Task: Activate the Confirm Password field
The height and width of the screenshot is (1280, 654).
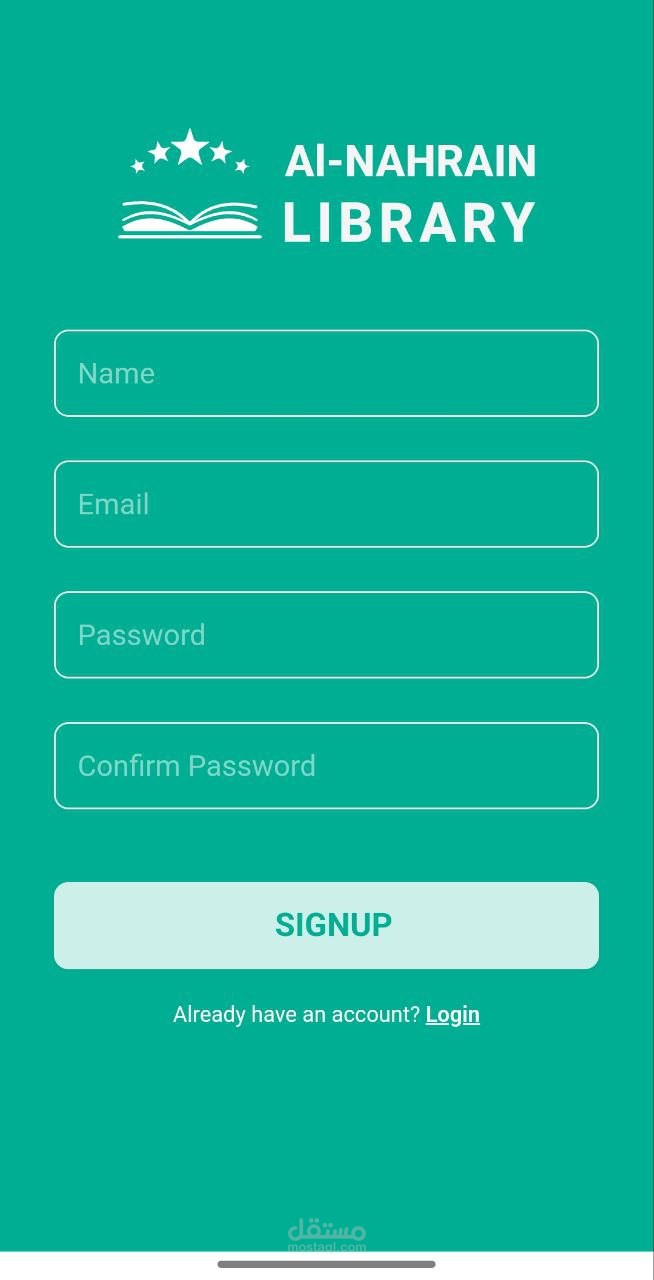Action: point(326,766)
